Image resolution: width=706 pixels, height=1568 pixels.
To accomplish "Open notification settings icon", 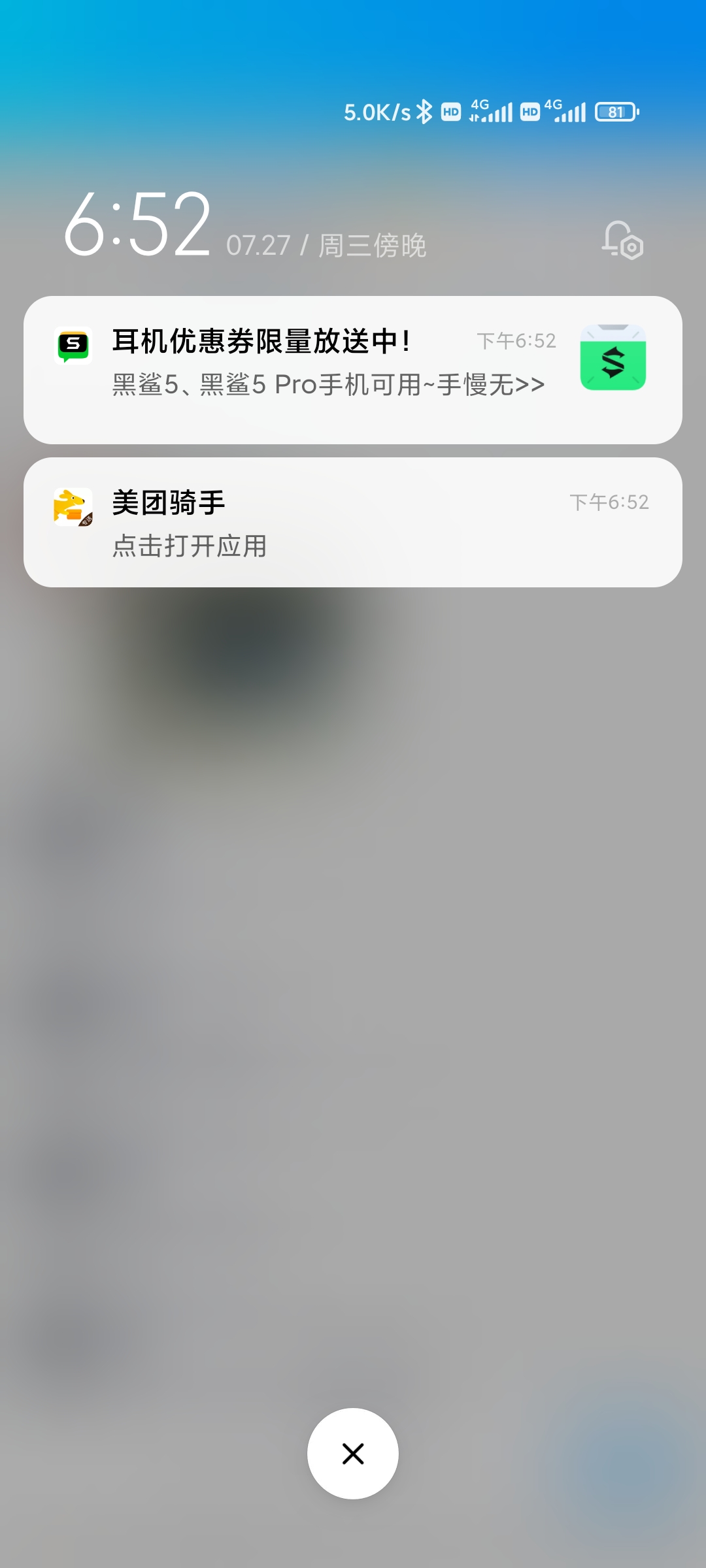I will pyautogui.click(x=622, y=241).
